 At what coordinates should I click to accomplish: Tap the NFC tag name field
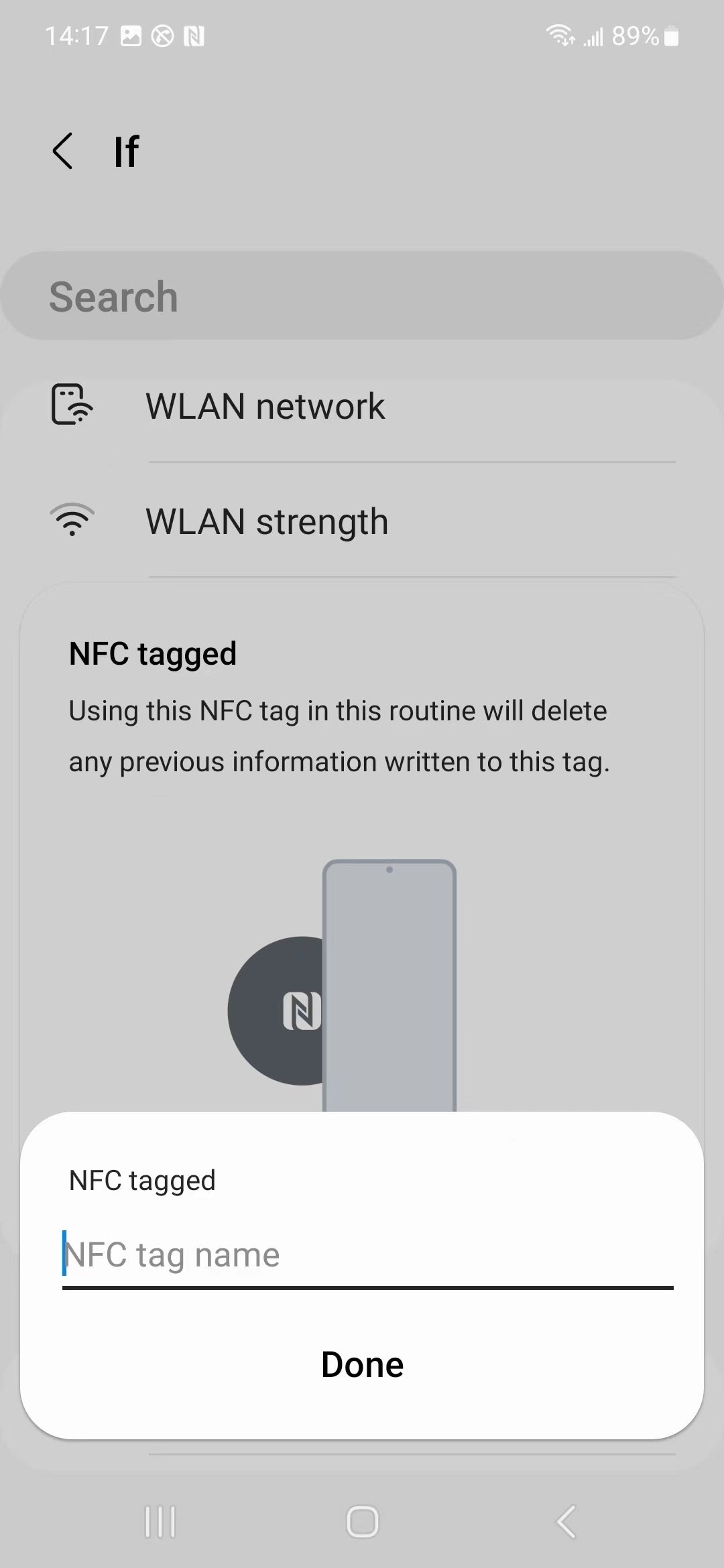367,1254
